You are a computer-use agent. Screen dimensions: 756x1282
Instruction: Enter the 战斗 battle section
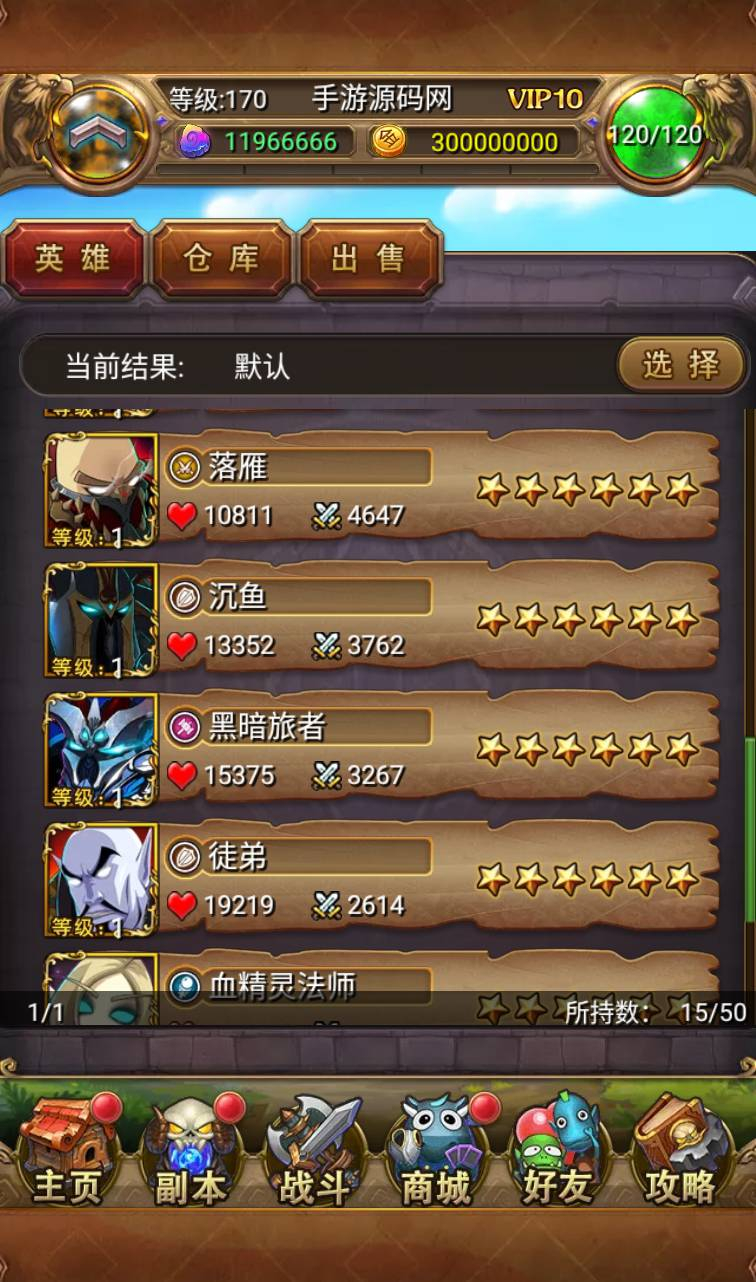click(314, 1150)
